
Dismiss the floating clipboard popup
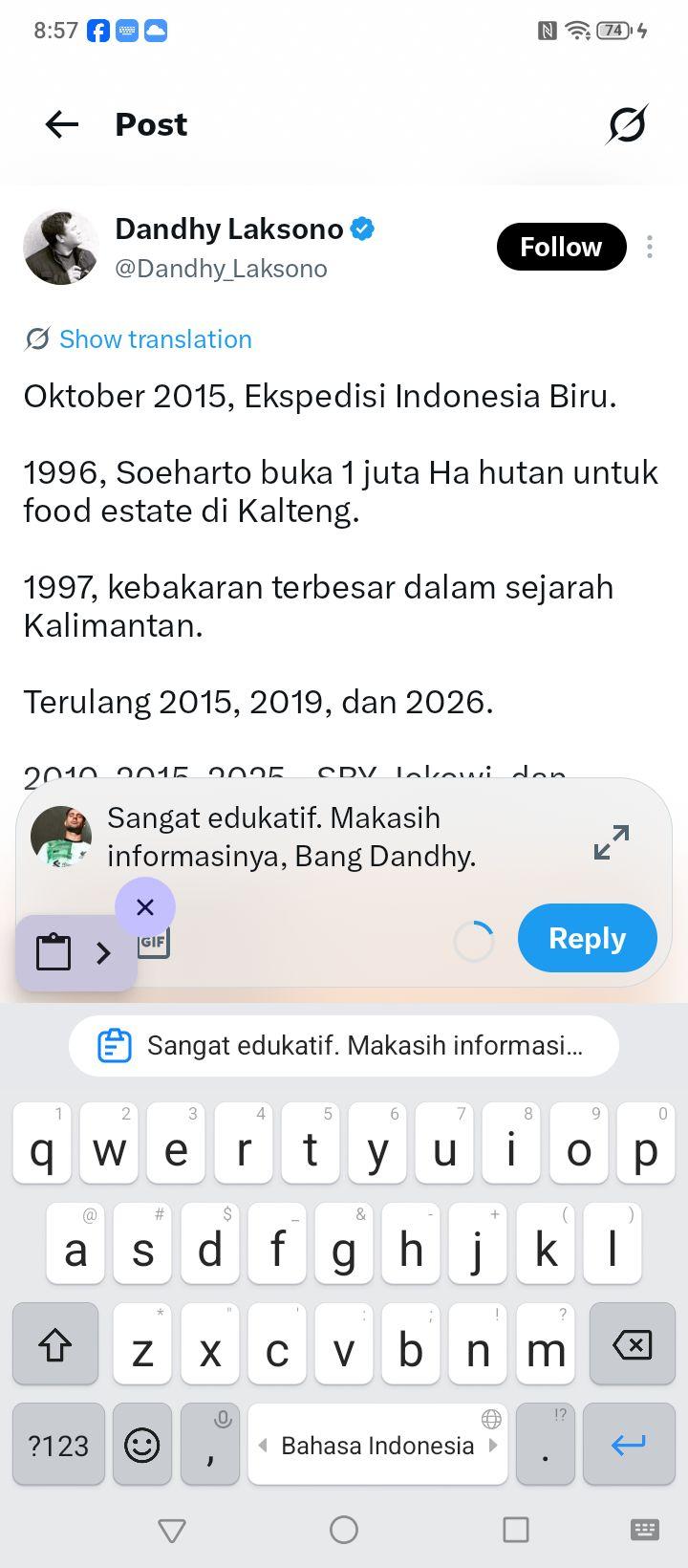pos(145,906)
